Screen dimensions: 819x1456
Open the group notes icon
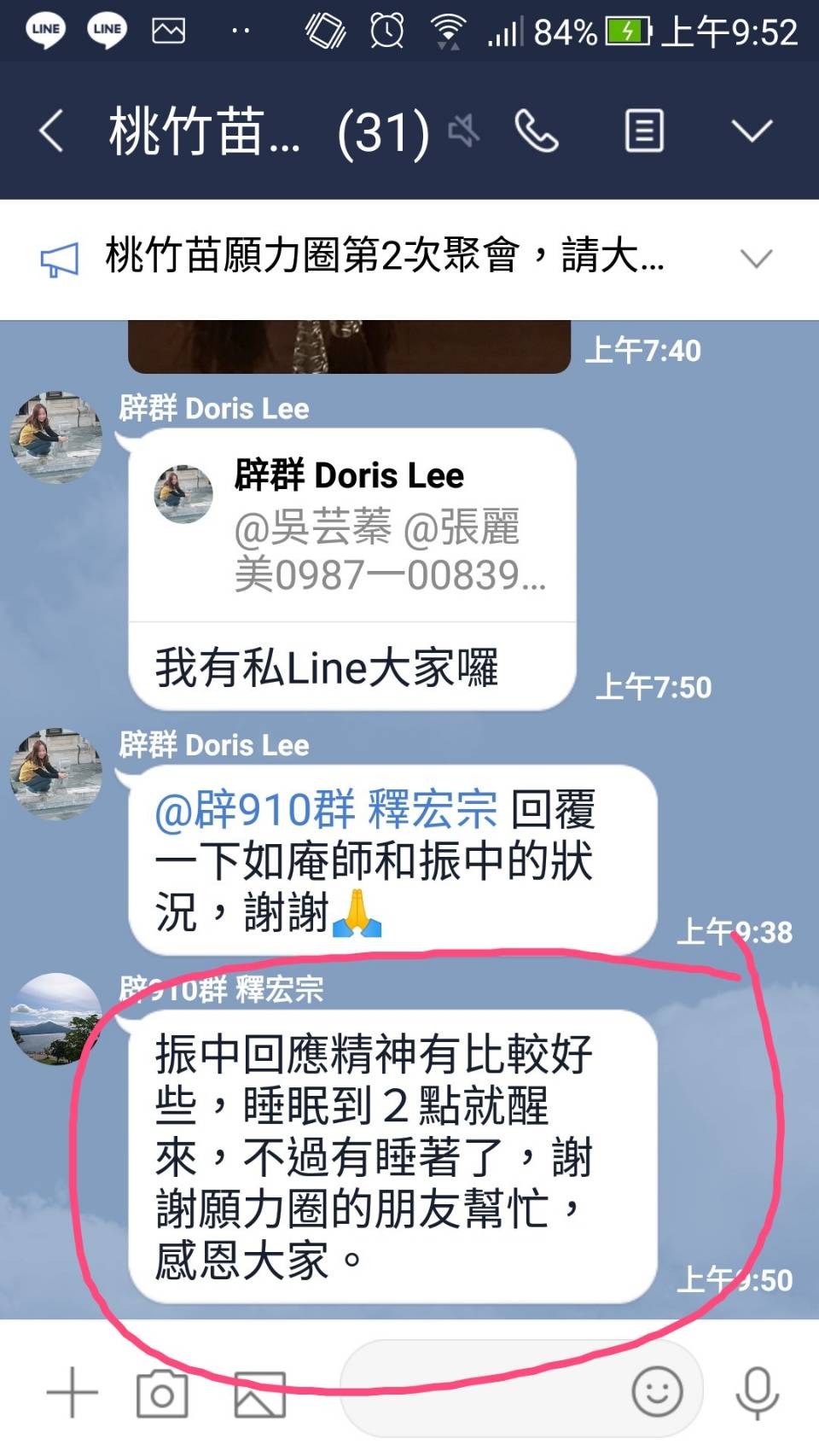(644, 131)
